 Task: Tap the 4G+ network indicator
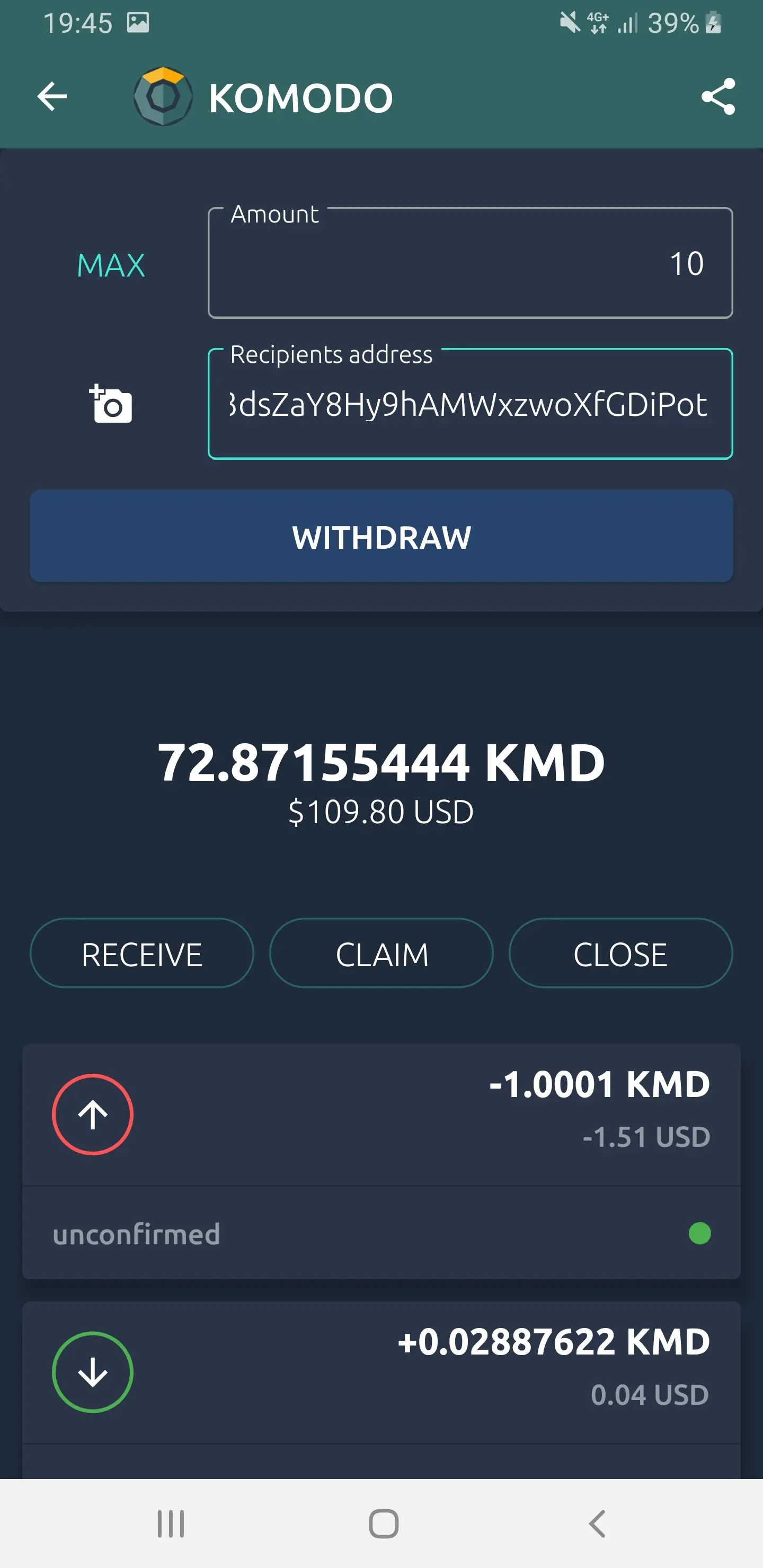click(x=597, y=22)
